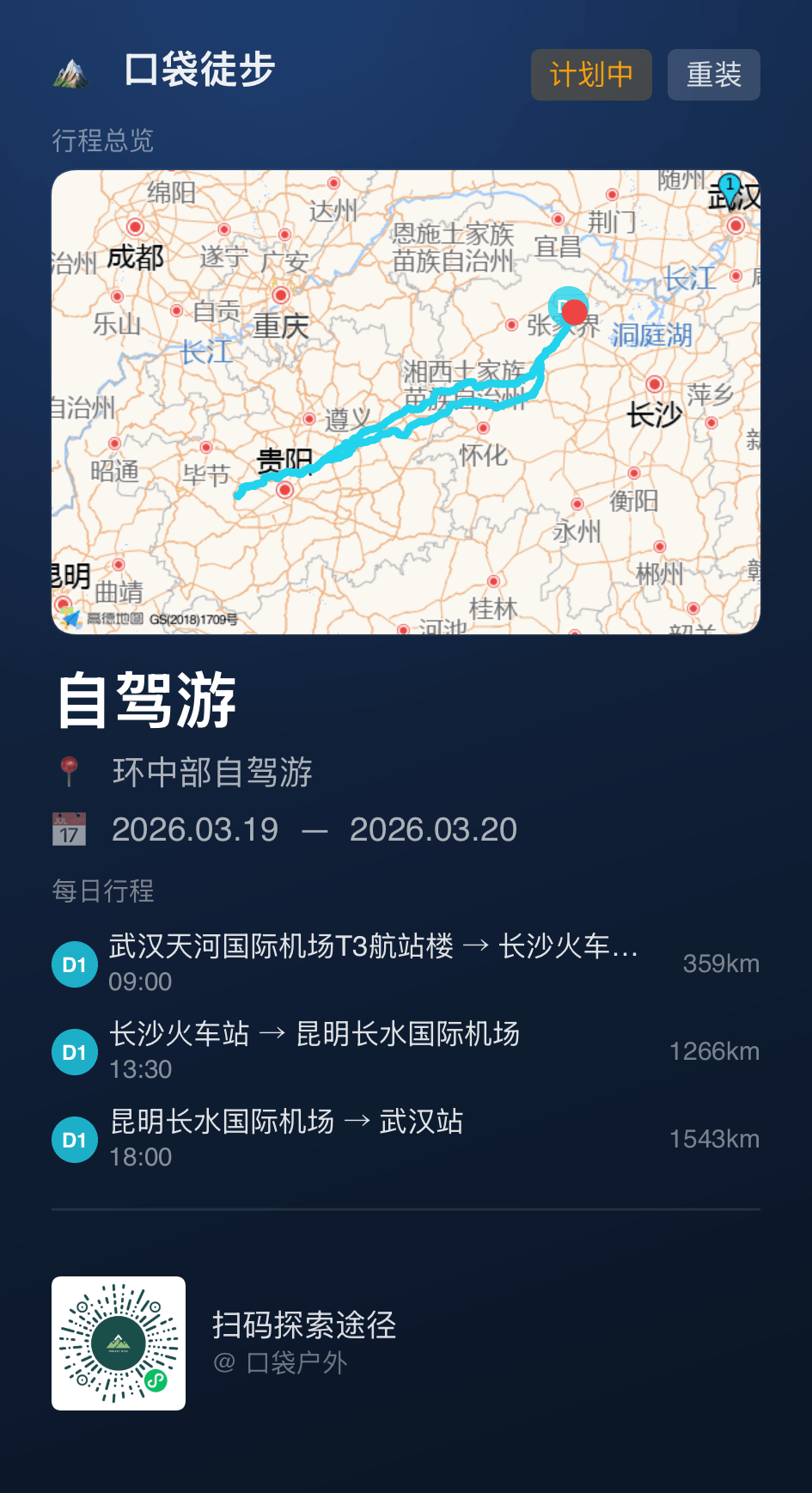The width and height of the screenshot is (812, 1493).
Task: Click the D1 badge on the 昆明长水国际机场 row
Action: point(75,1139)
